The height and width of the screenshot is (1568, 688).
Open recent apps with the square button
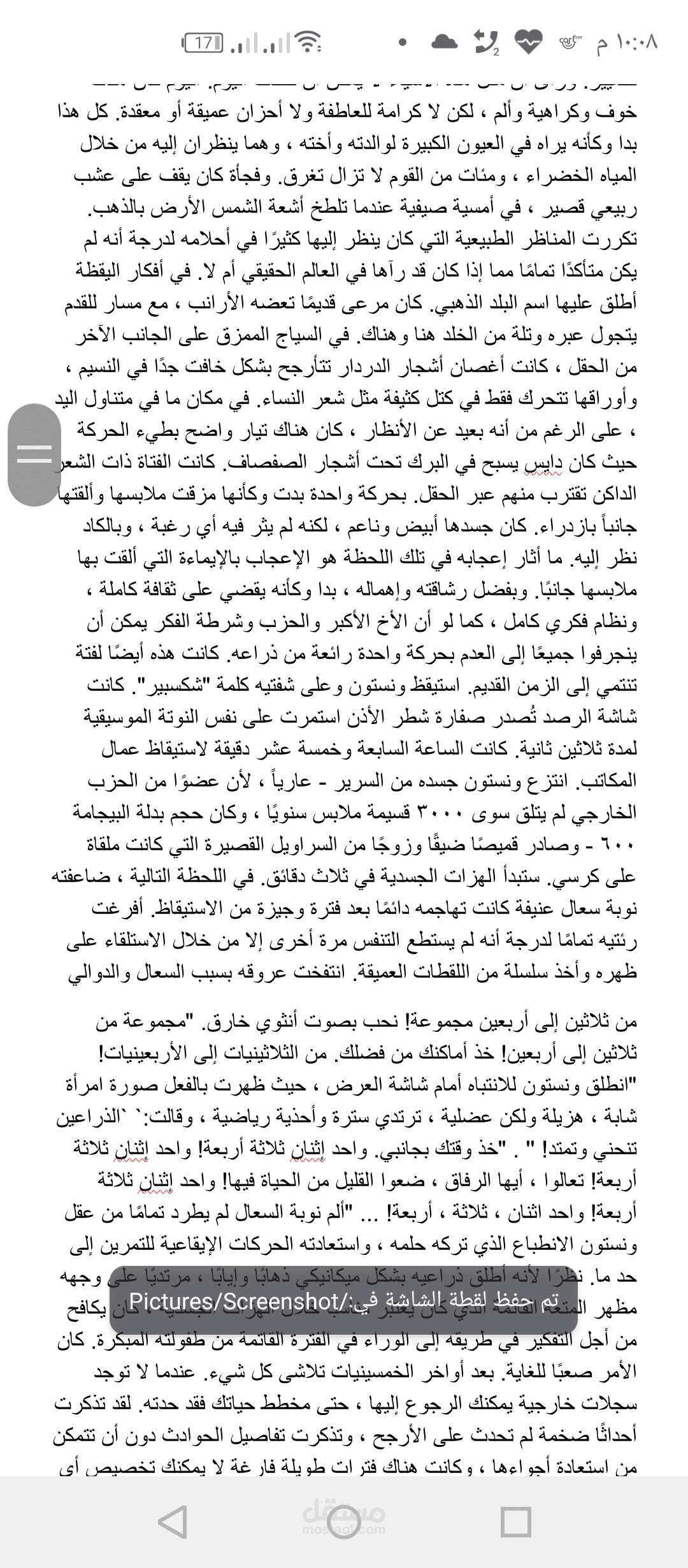(515, 1521)
